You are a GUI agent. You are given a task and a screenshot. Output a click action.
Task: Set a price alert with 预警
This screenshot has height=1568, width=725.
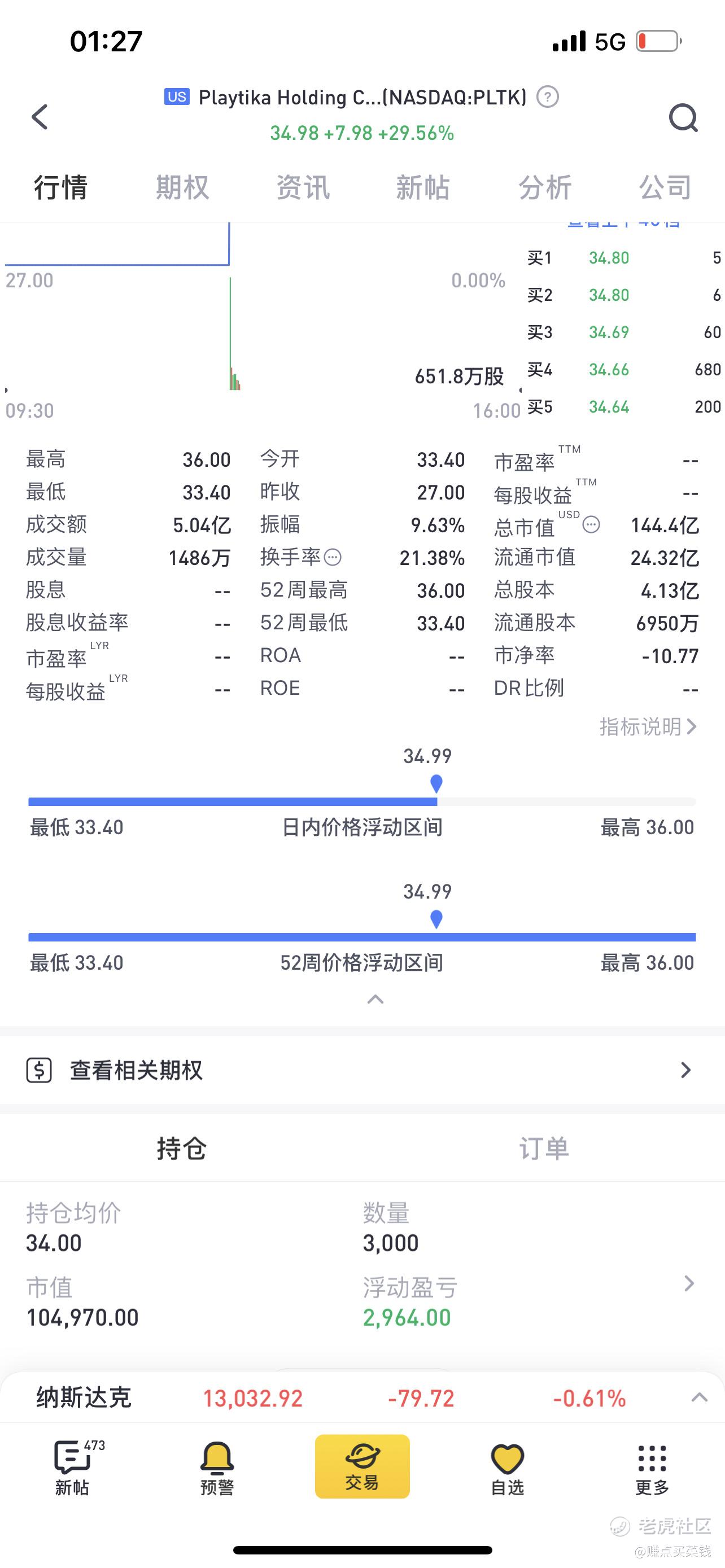(217, 1468)
